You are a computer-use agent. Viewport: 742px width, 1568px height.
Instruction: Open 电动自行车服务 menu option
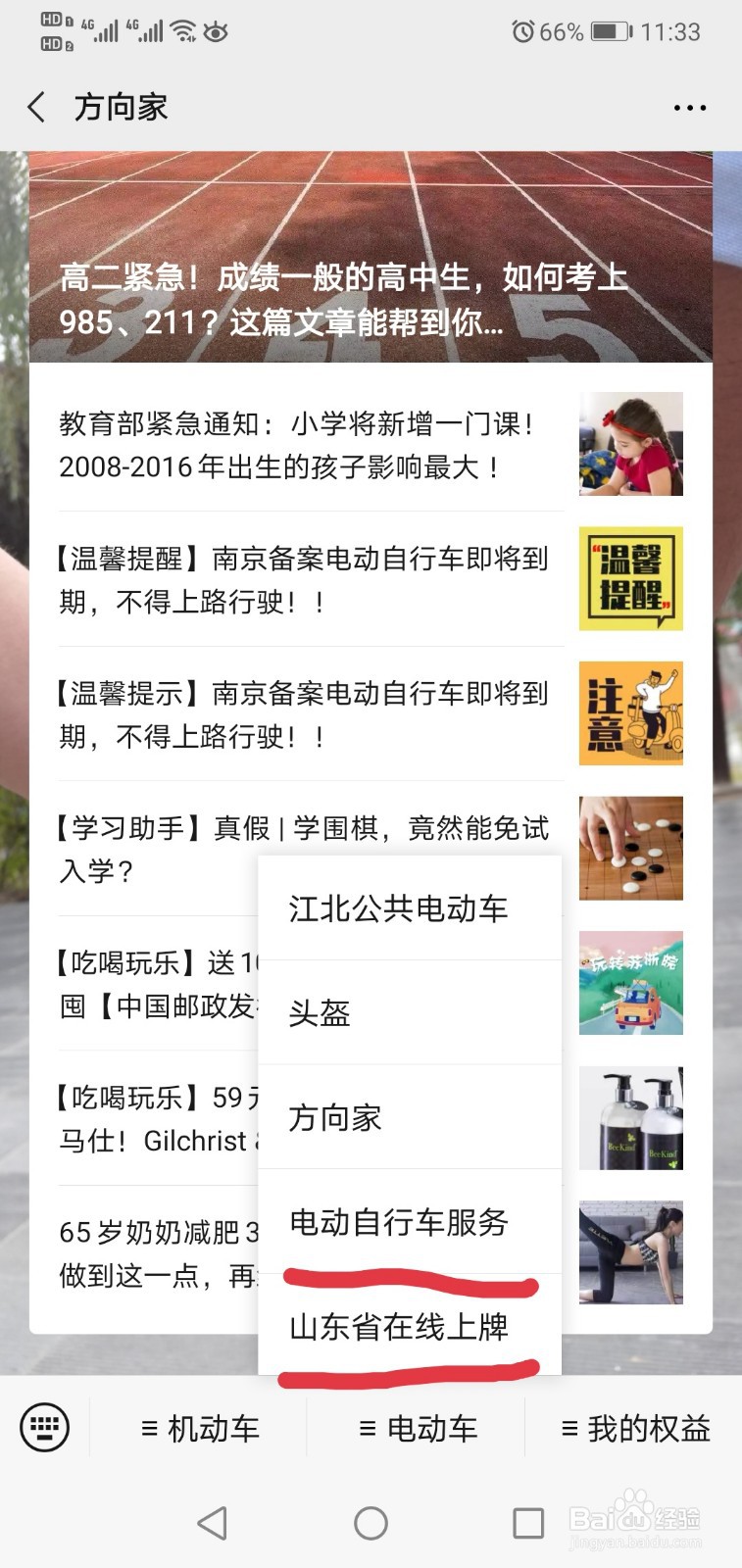click(x=410, y=1222)
